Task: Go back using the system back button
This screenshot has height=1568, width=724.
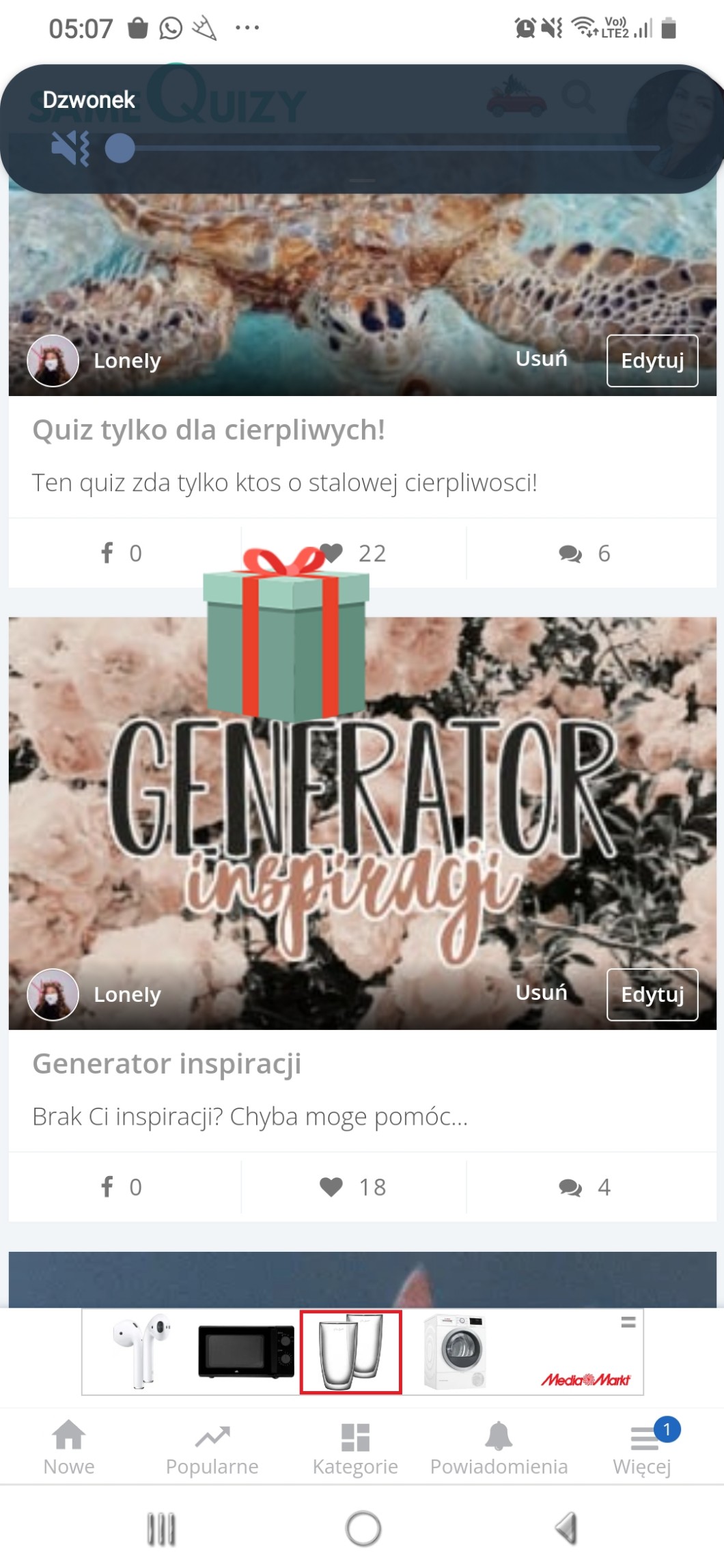Action: (x=566, y=1528)
